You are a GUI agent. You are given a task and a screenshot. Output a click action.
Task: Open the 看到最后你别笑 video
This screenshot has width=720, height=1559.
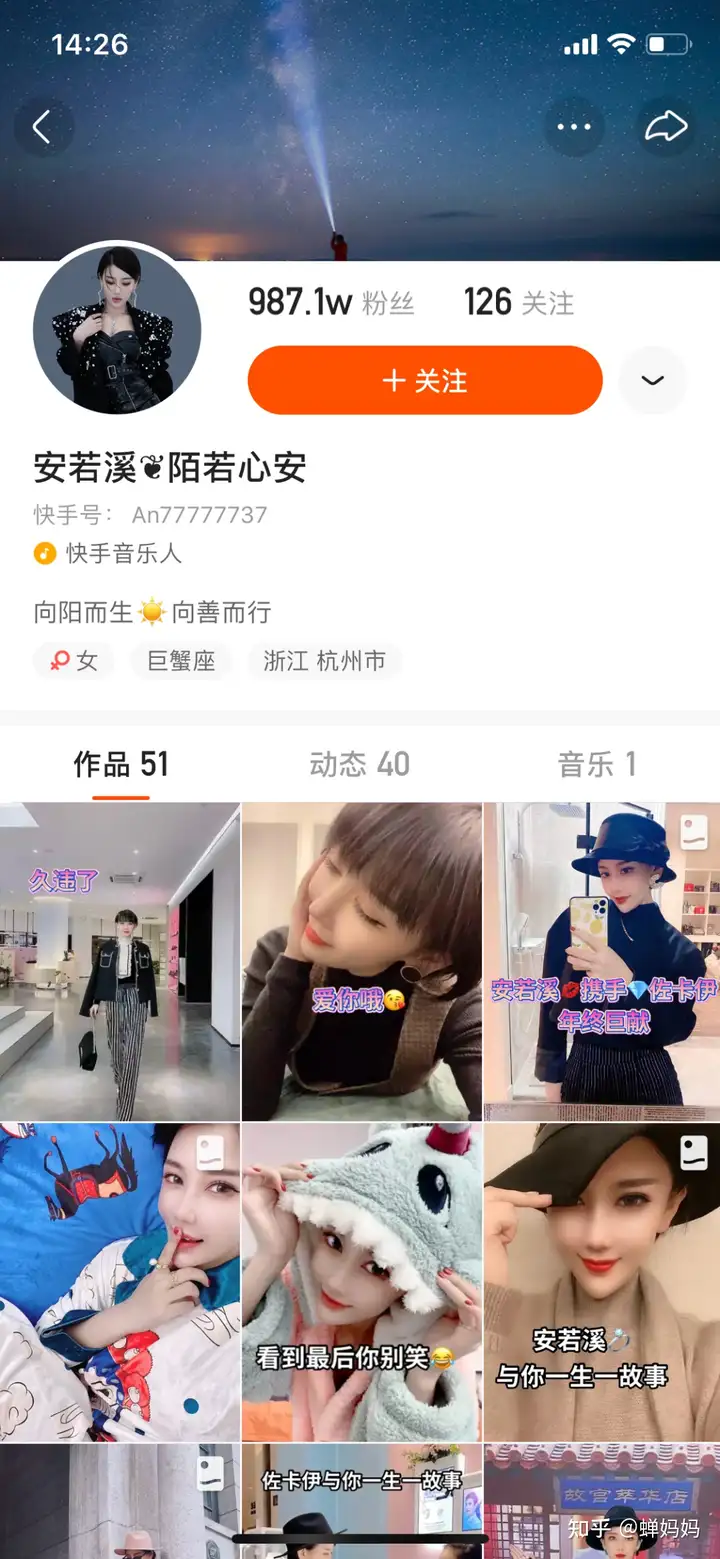click(361, 1281)
